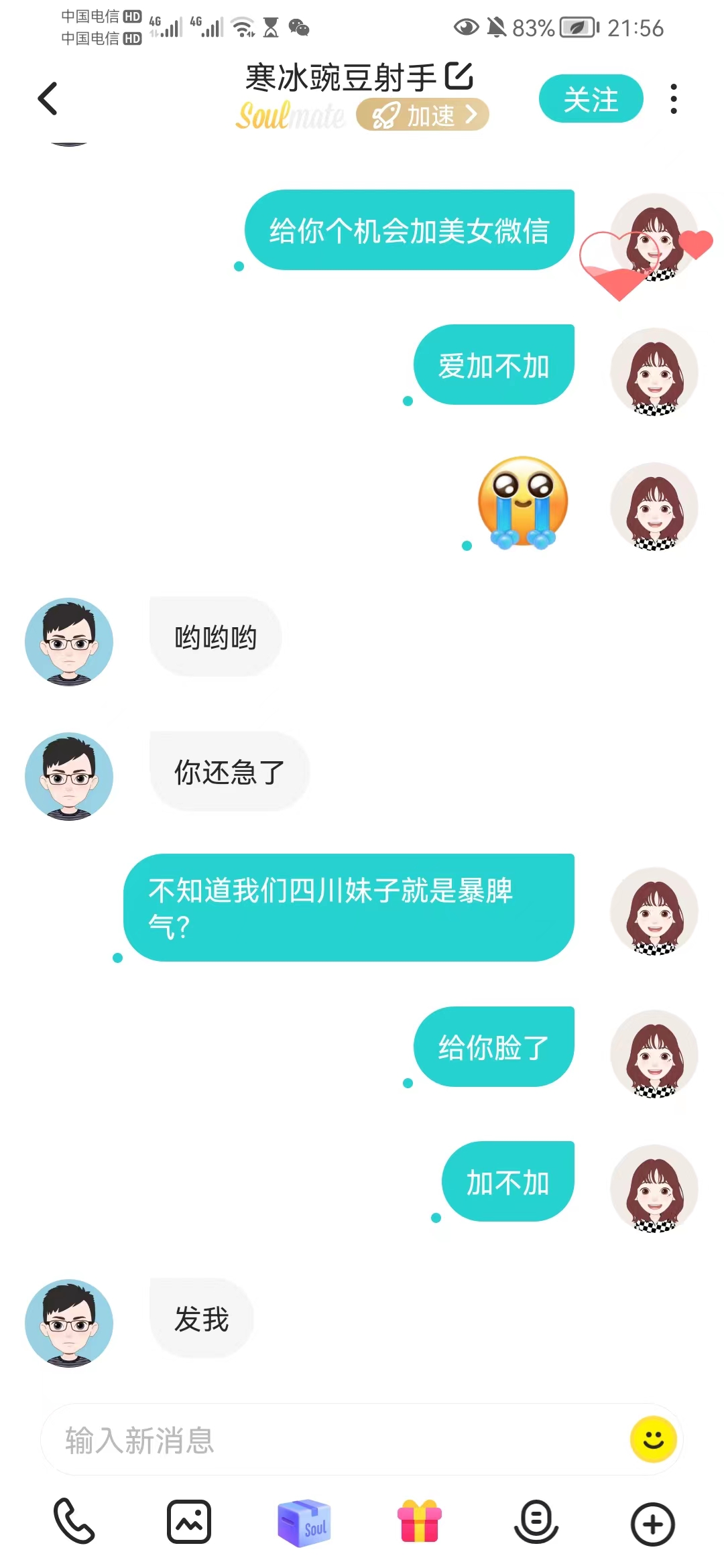Open the emoji picker smiley
This screenshot has width=724, height=1568.
pos(653,1439)
